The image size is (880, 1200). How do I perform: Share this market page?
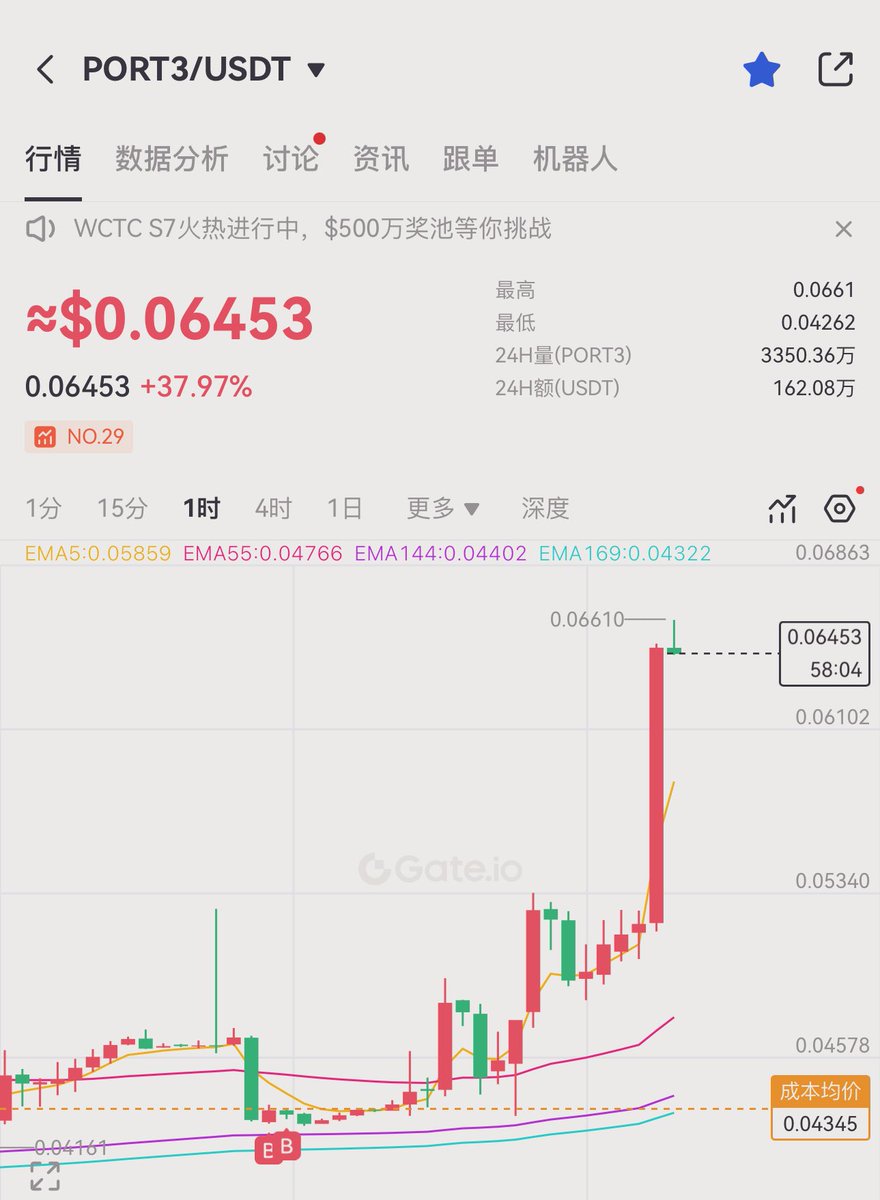pyautogui.click(x=835, y=69)
